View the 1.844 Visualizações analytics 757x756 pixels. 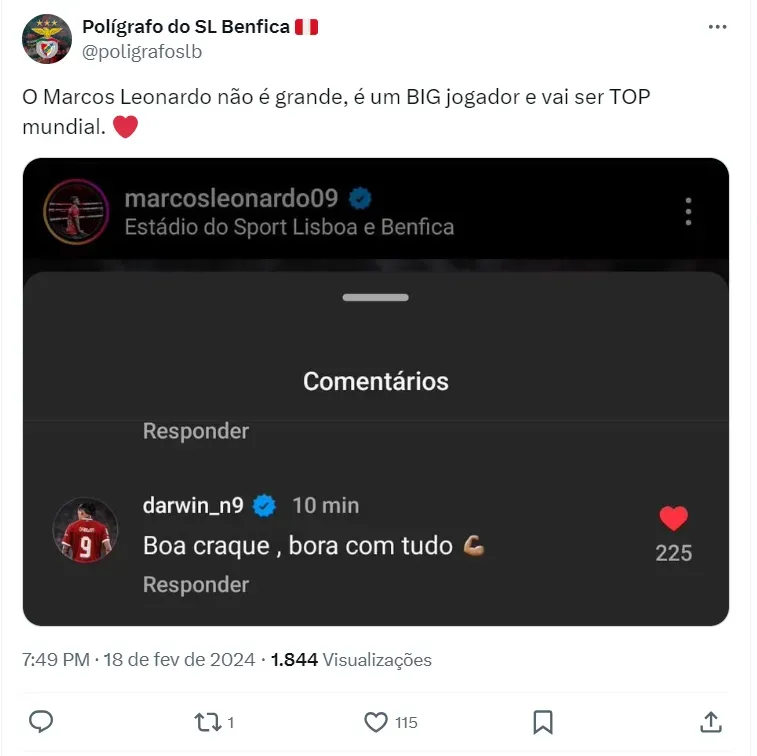[351, 660]
